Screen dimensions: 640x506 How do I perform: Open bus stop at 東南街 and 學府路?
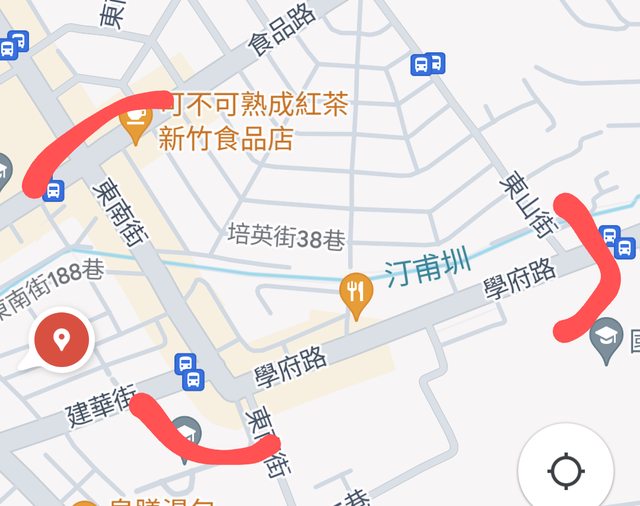189,371
